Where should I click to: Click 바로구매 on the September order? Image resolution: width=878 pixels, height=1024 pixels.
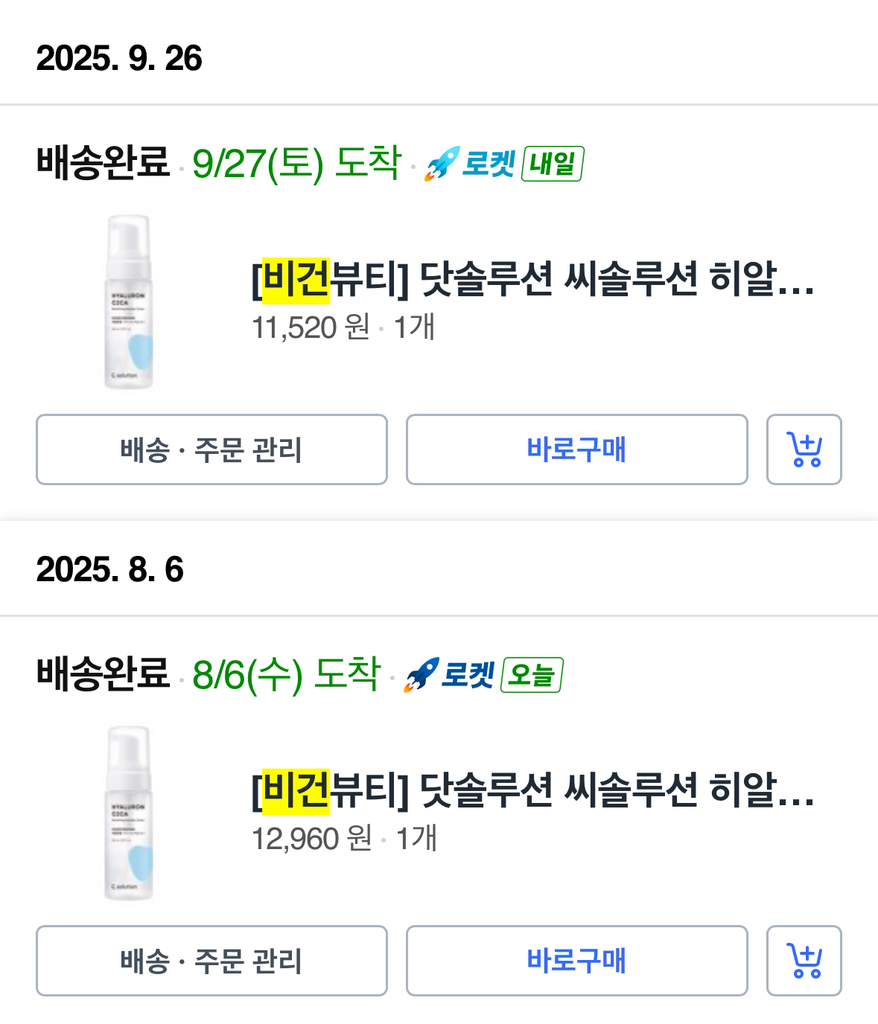click(x=576, y=449)
